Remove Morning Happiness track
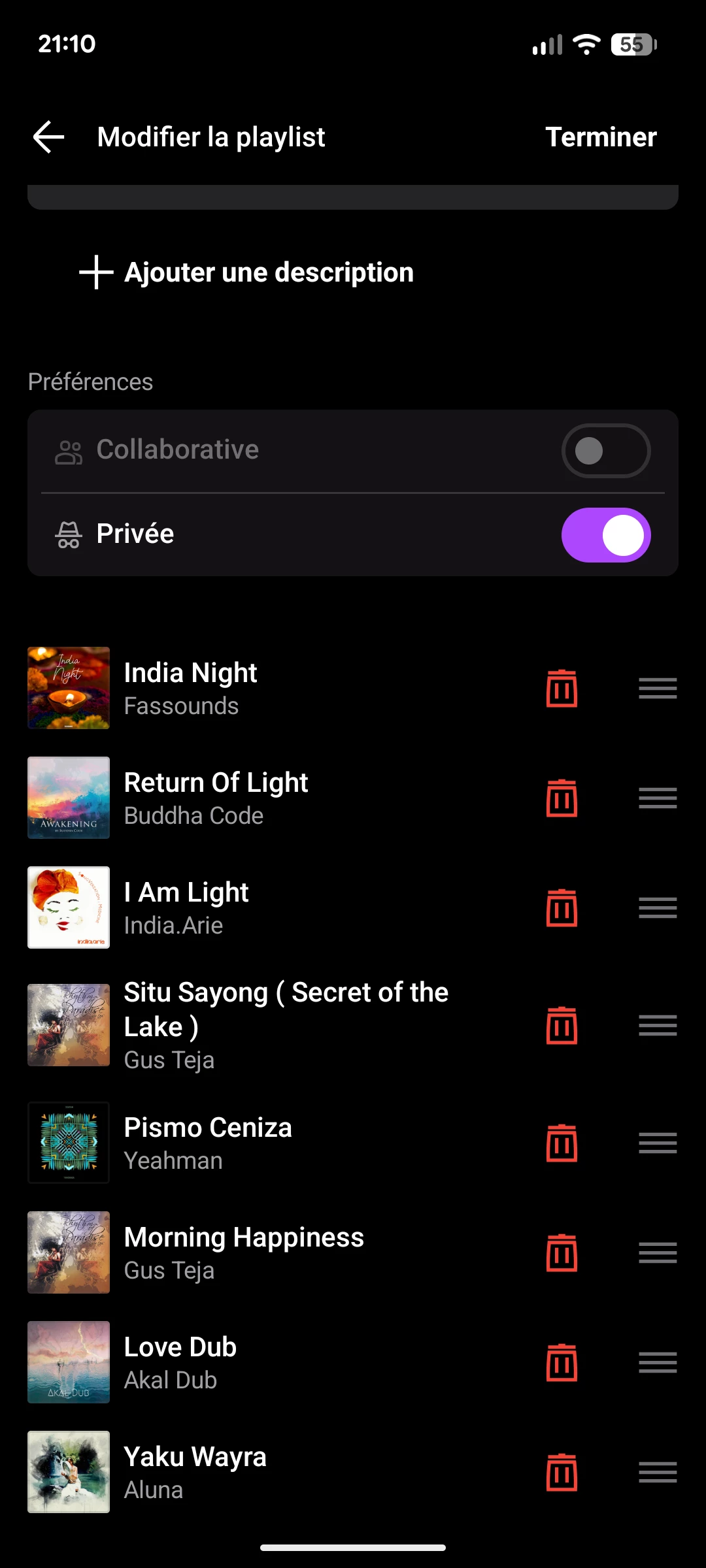Image resolution: width=706 pixels, height=1568 pixels. [x=562, y=1253]
